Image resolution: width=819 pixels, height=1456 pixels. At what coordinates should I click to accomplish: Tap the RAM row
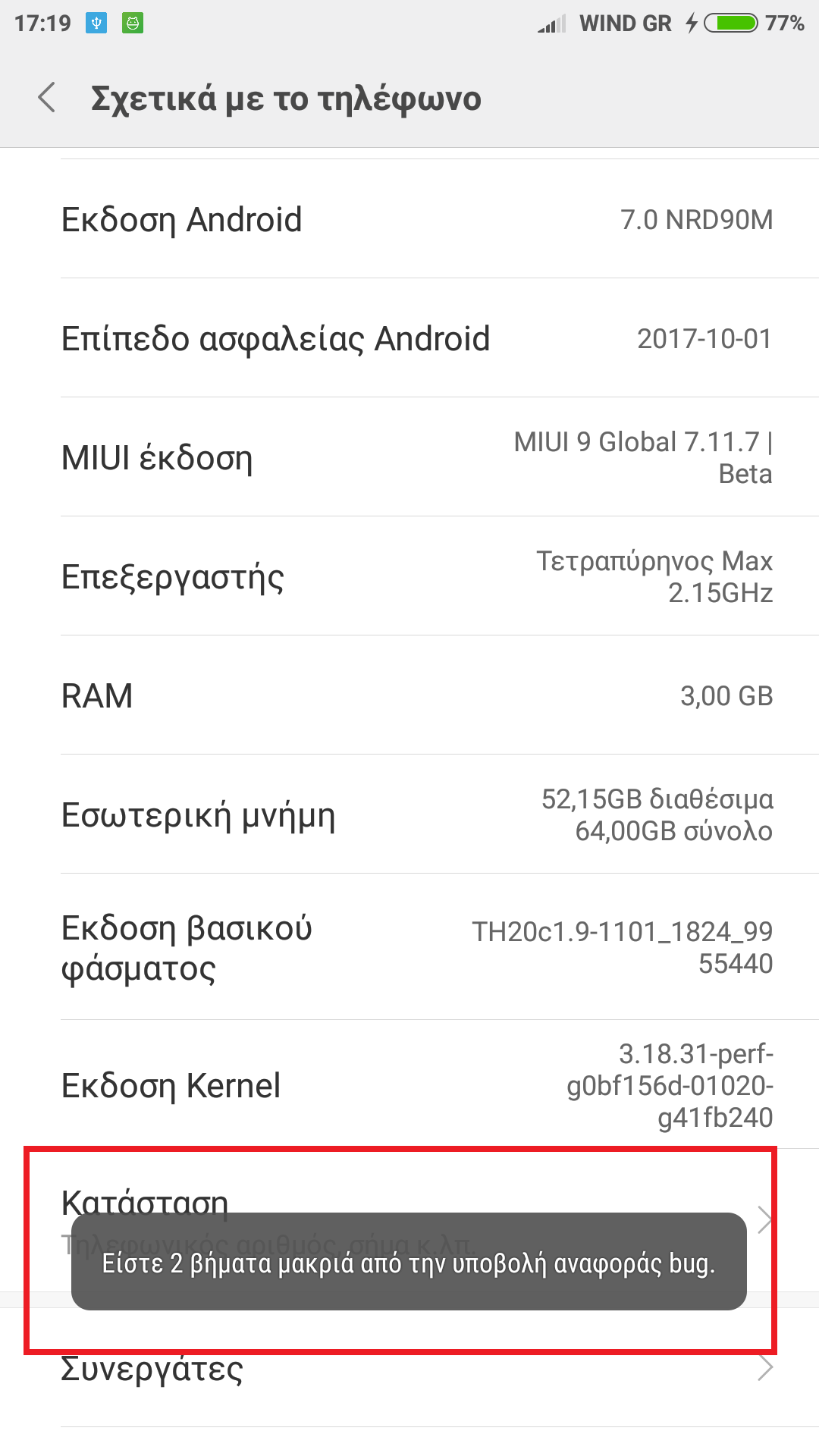coord(409,695)
